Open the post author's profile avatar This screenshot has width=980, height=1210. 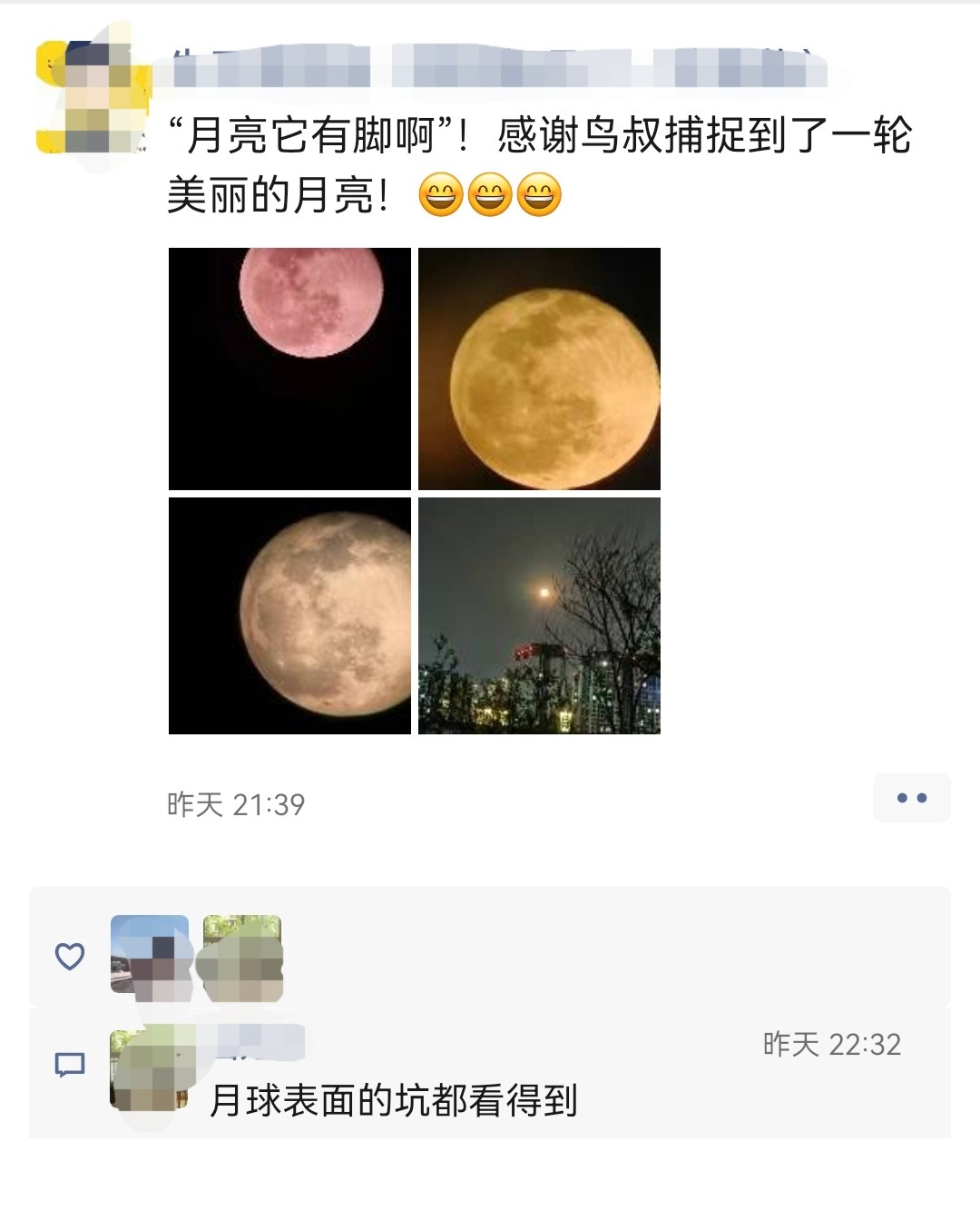pos(92,98)
